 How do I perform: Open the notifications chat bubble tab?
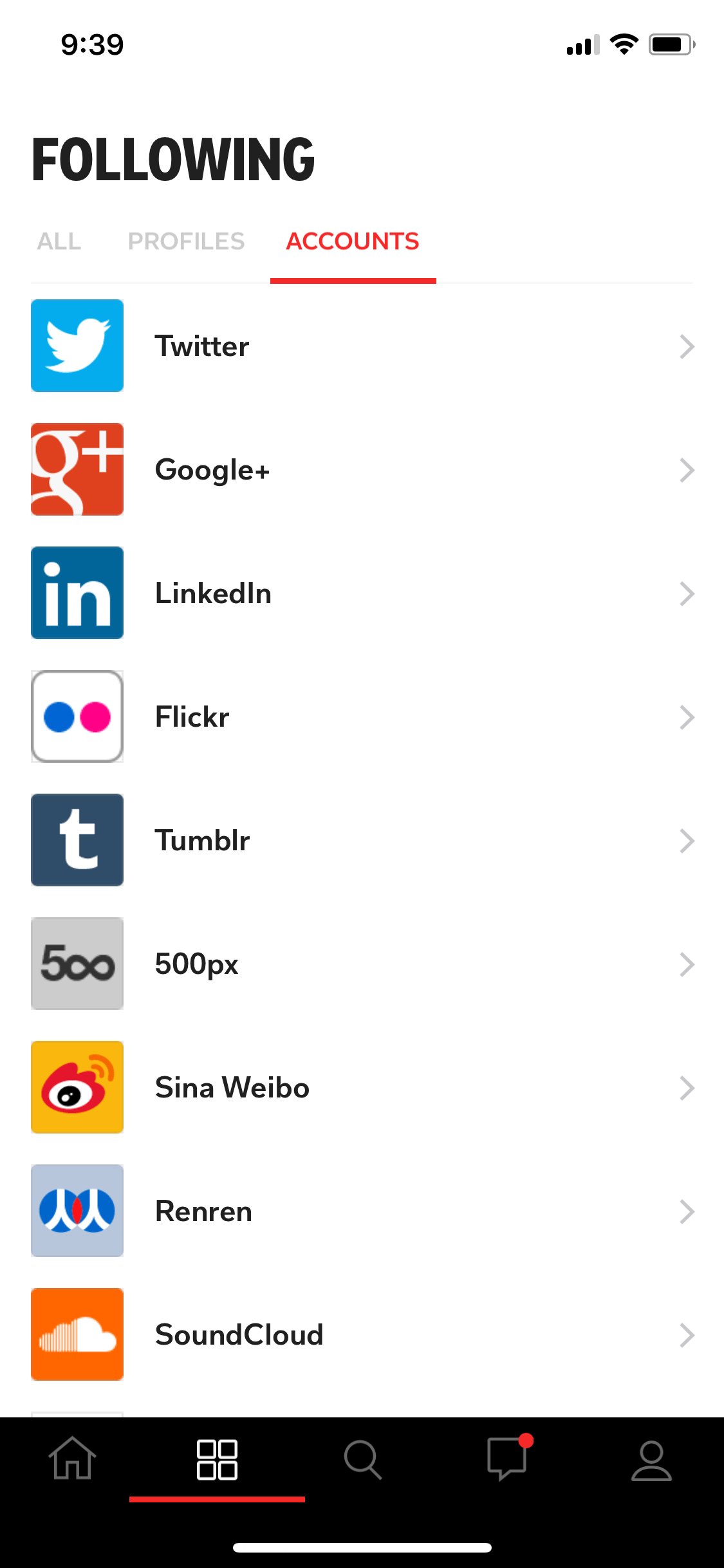pos(508,1458)
